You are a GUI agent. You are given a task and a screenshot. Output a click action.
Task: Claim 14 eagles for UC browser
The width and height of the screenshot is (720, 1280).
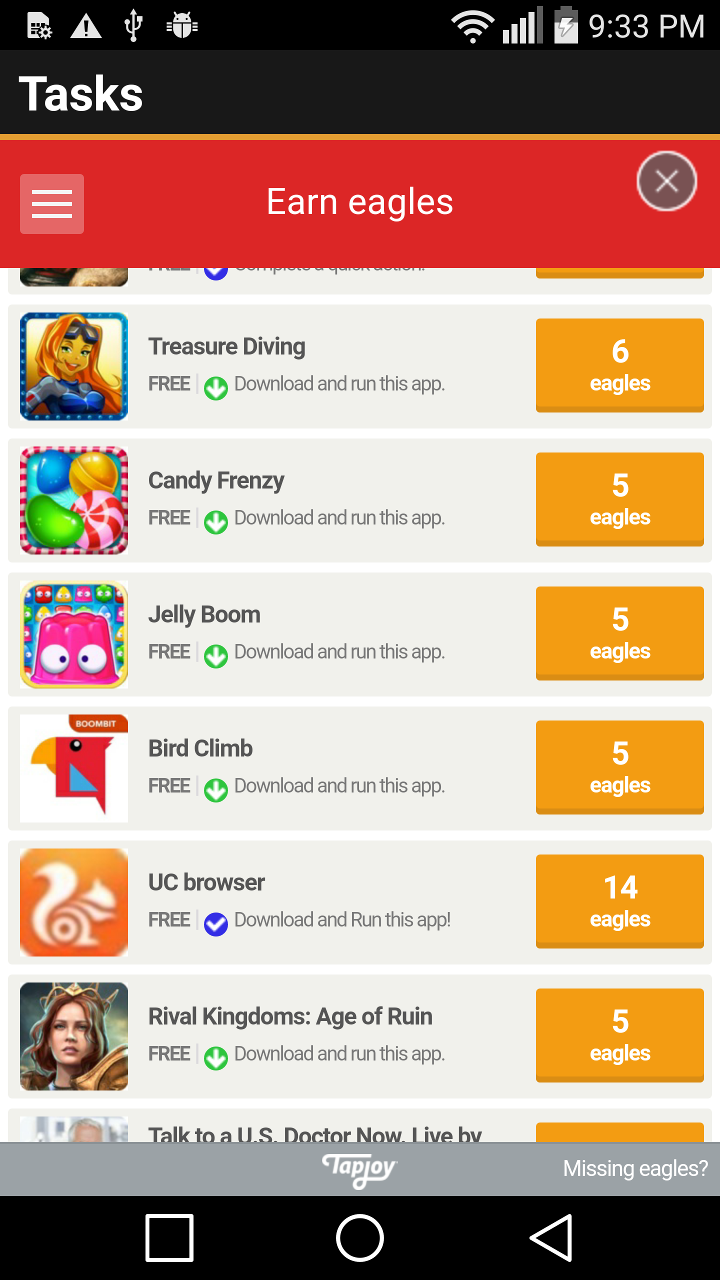[x=619, y=901]
